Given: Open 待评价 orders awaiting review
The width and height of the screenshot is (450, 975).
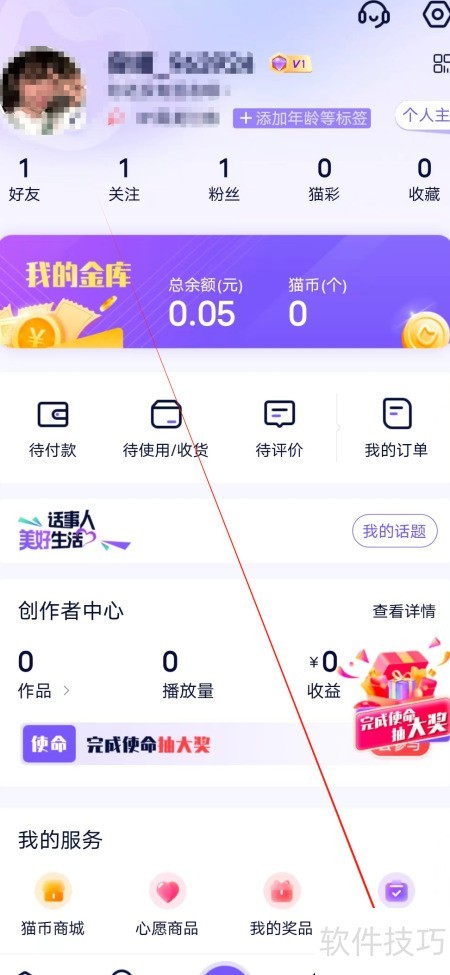Looking at the screenshot, I should click(280, 428).
